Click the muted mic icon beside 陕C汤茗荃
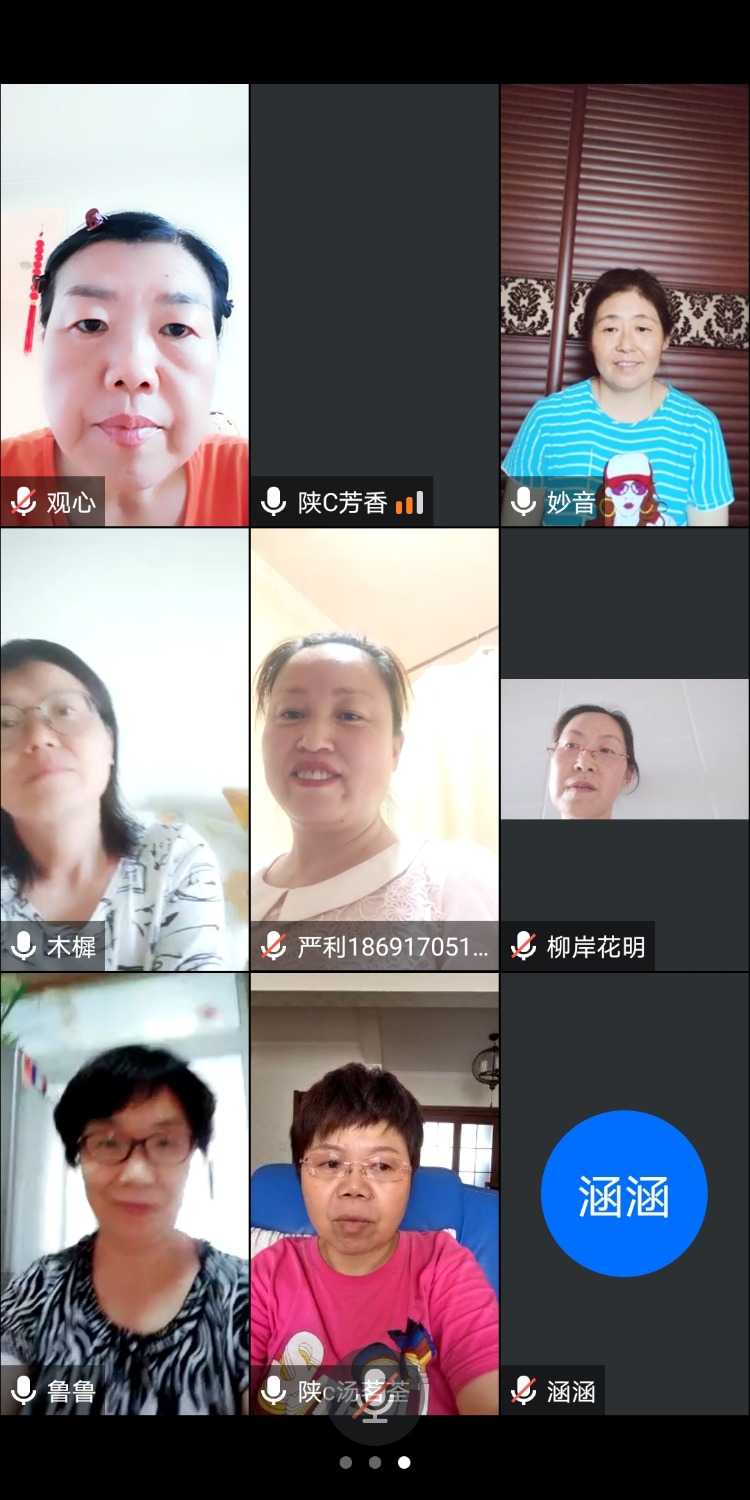This screenshot has height=1500, width=750. tap(272, 1388)
